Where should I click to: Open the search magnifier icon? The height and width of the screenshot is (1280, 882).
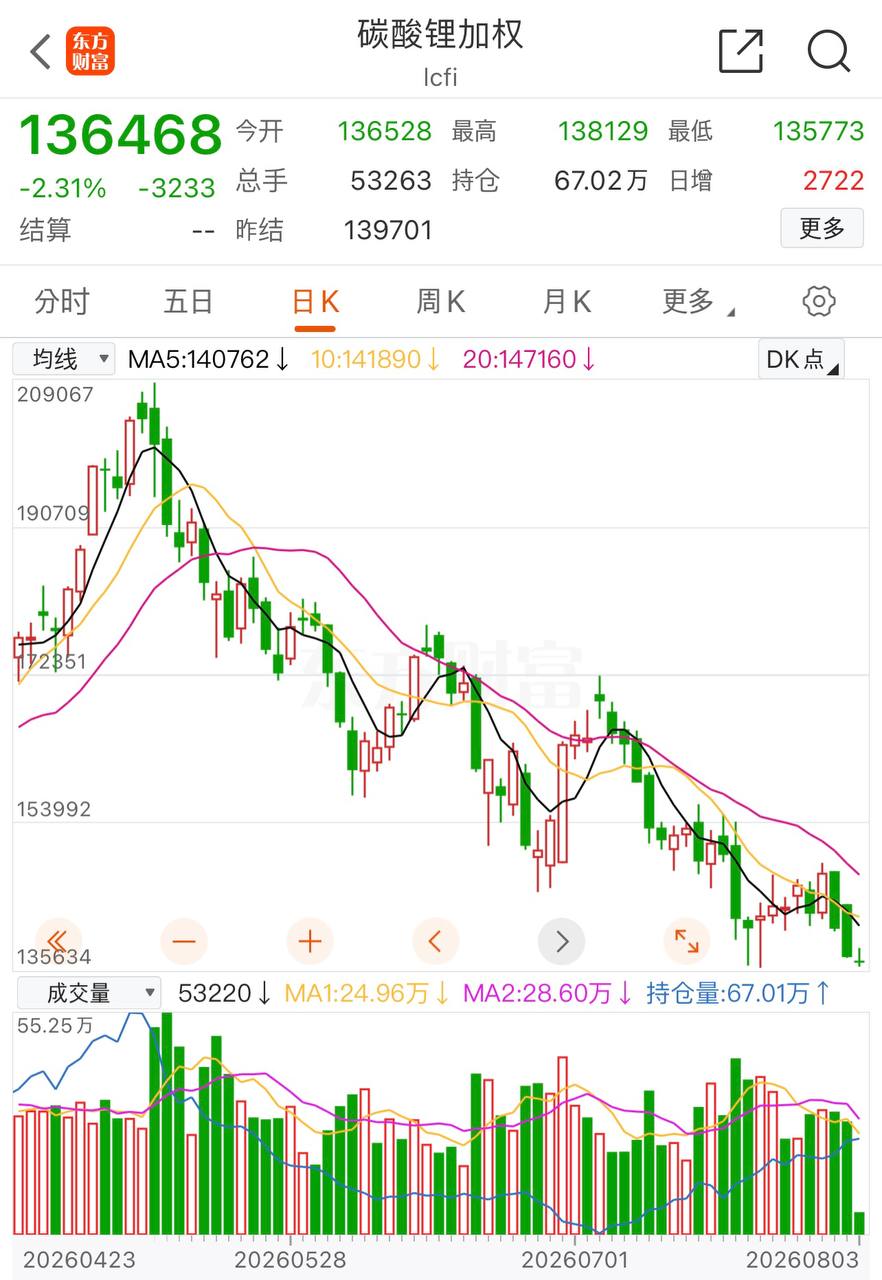pyautogui.click(x=828, y=50)
